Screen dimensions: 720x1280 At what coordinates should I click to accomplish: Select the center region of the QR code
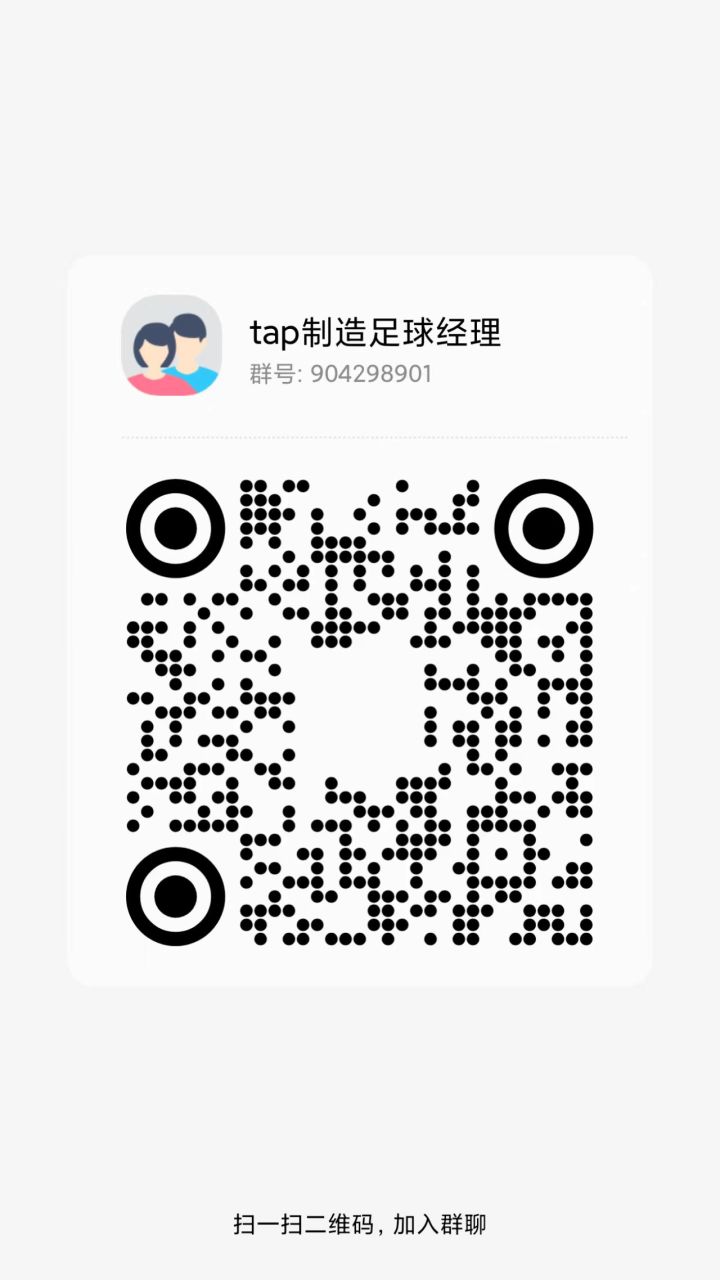click(360, 710)
